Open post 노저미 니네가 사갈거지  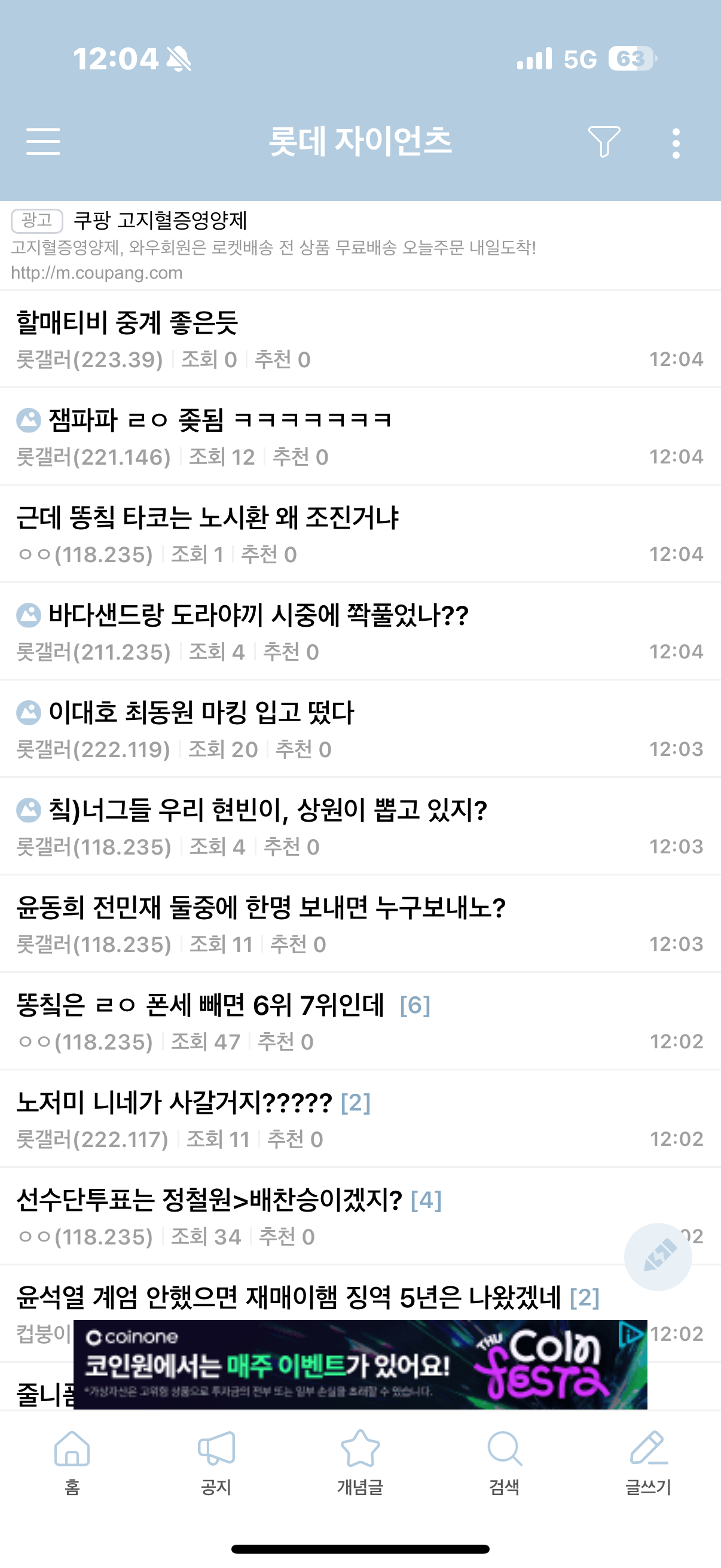pyautogui.click(x=304, y=1118)
